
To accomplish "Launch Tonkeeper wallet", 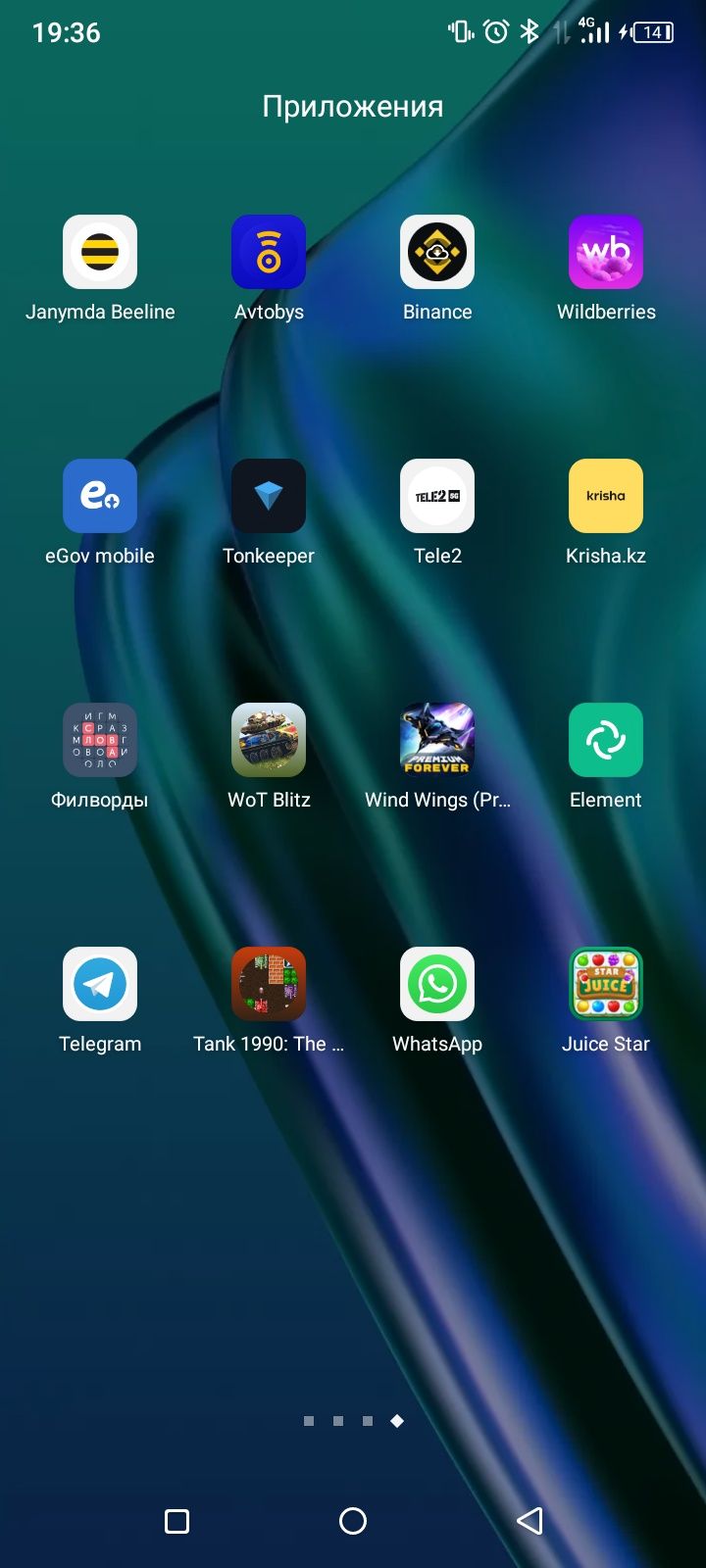I will click(269, 496).
